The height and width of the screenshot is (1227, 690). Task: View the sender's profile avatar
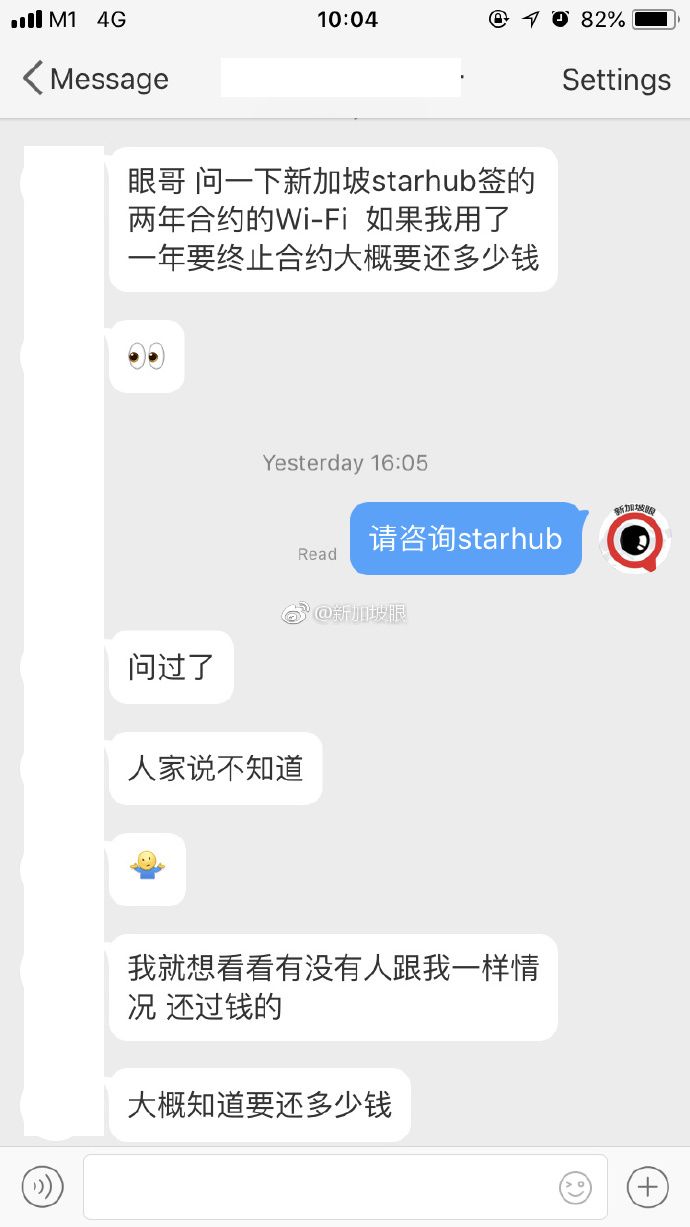click(634, 539)
